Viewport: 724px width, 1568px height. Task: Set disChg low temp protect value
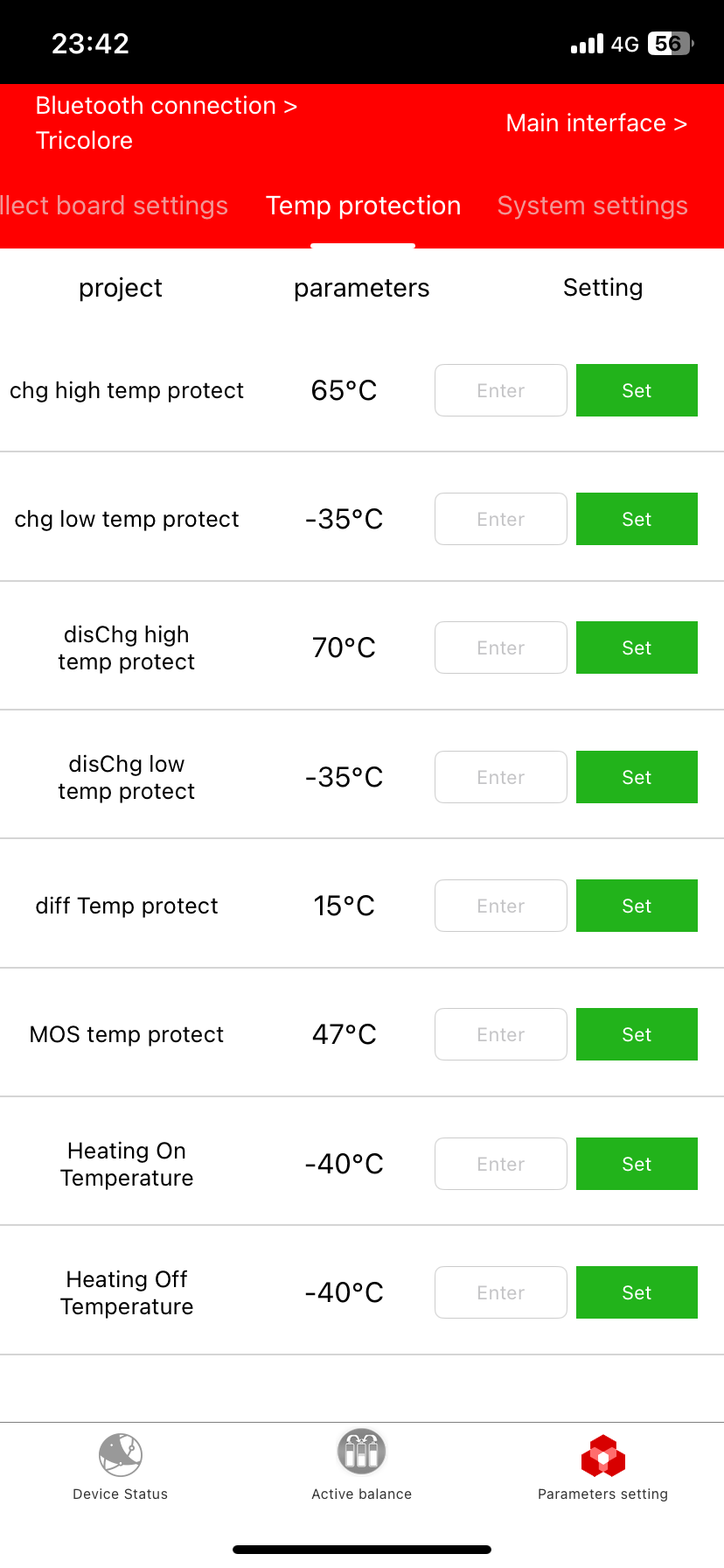[x=637, y=777]
